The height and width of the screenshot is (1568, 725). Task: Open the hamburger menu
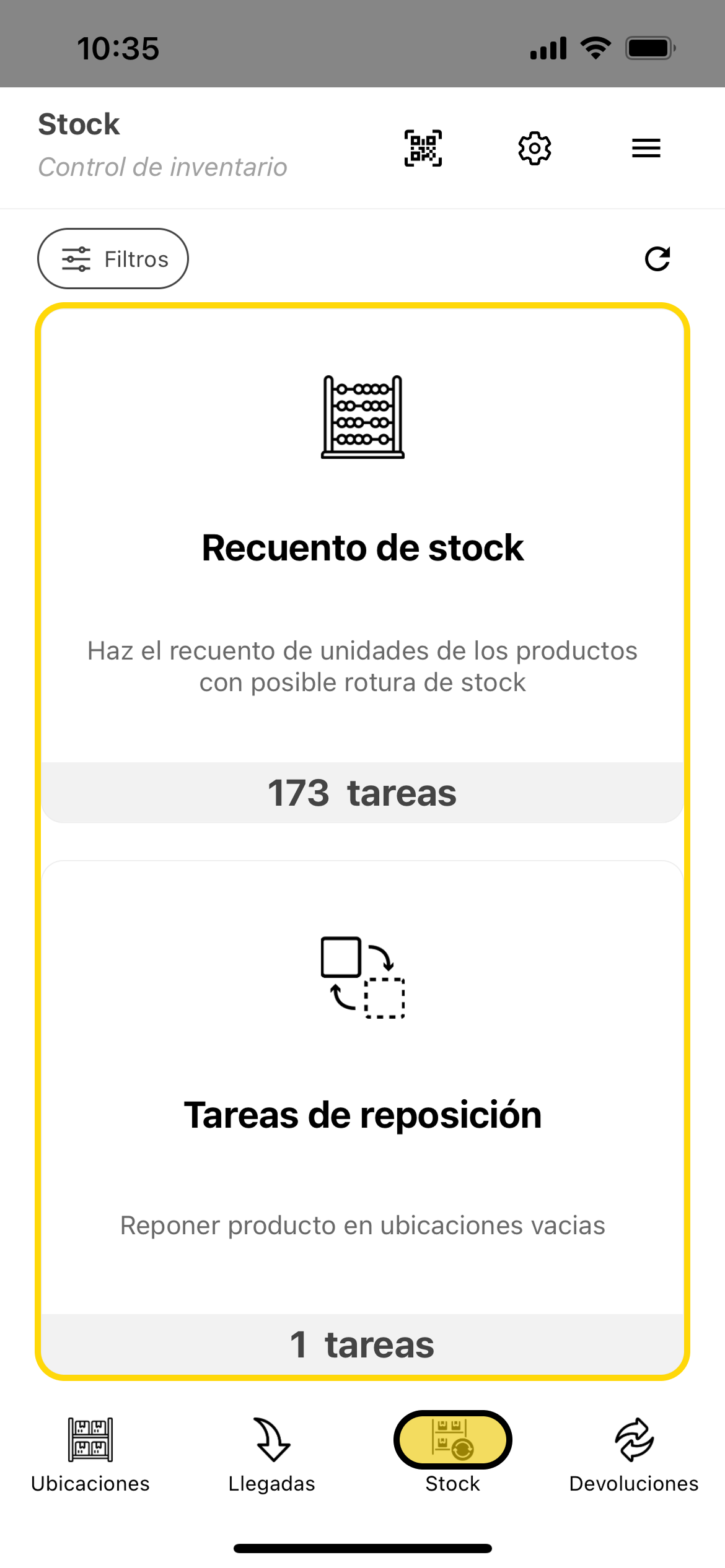click(646, 148)
